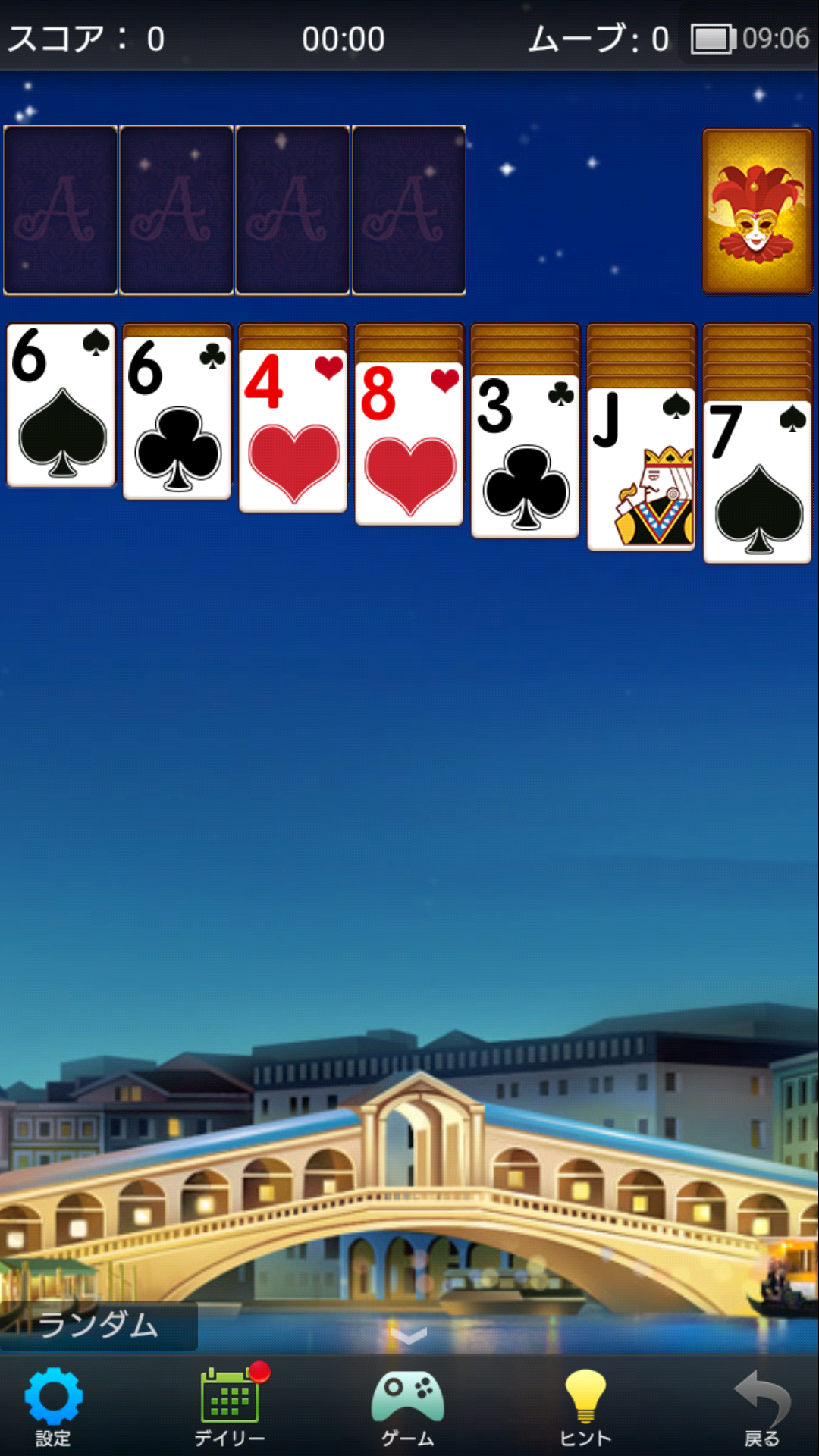The height and width of the screenshot is (1456, 819).
Task: Tap the 3 of clubs card
Action: click(526, 457)
